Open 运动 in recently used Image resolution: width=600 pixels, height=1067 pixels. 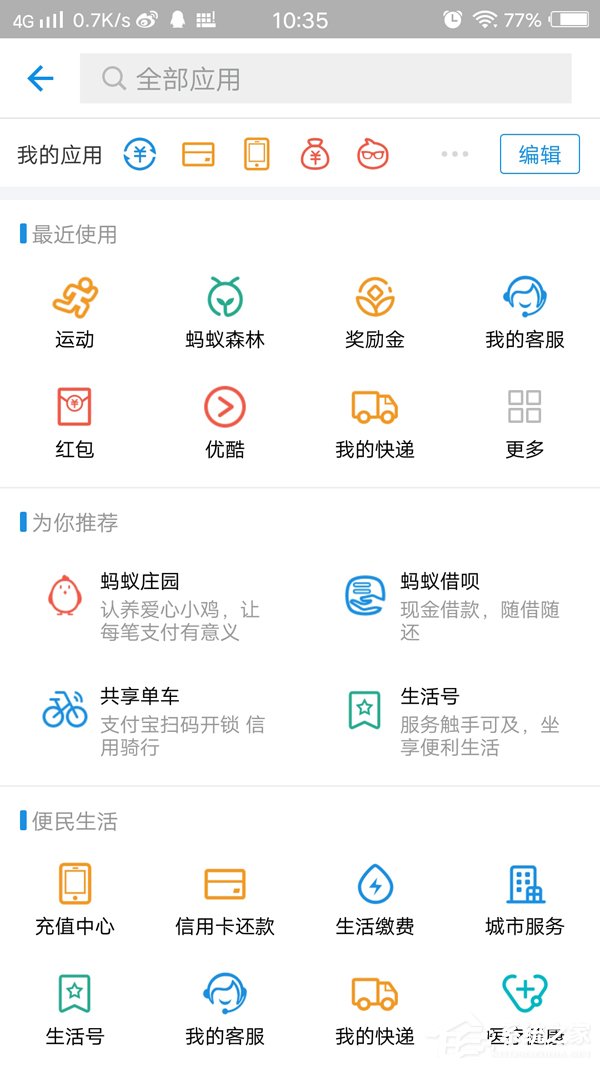click(75, 310)
